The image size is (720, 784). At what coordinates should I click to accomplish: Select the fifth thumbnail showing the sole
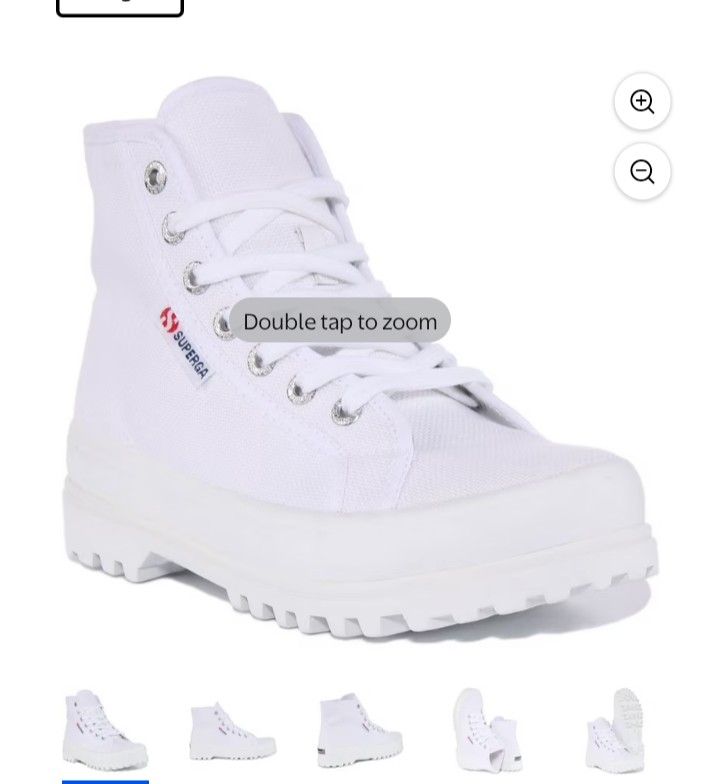[615, 730]
